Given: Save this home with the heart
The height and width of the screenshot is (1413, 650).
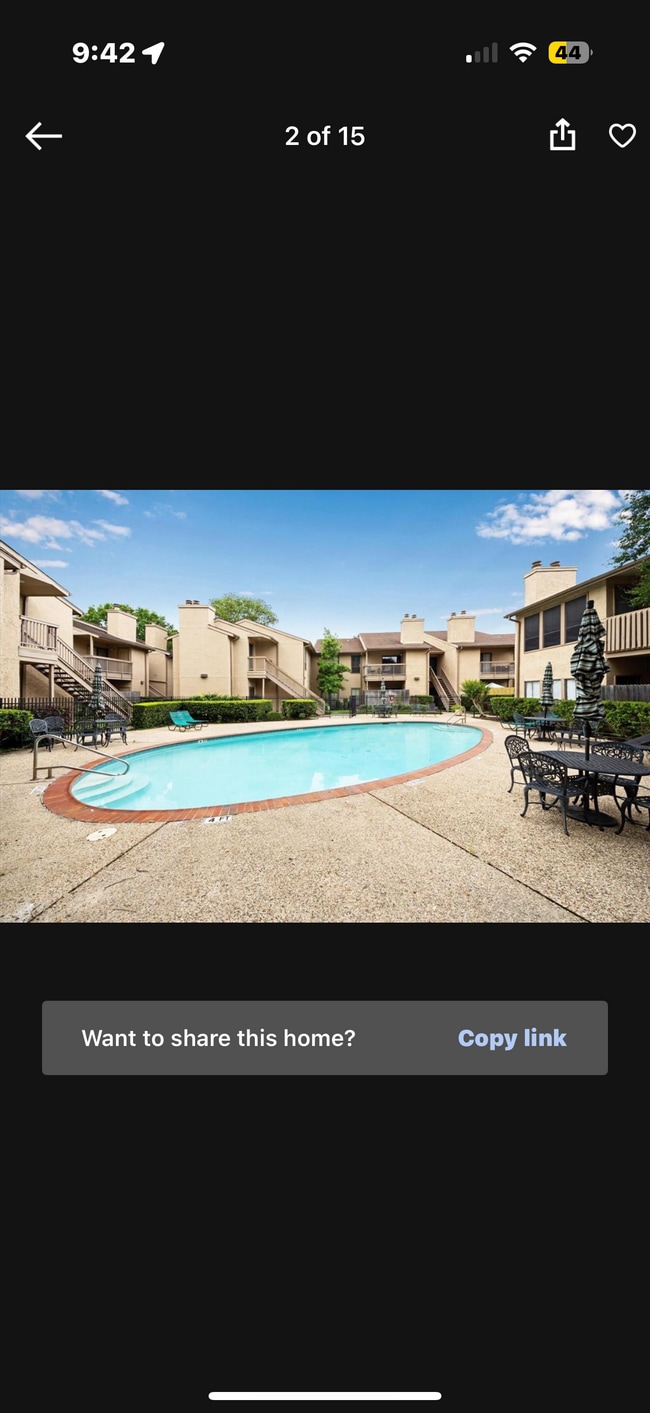Looking at the screenshot, I should (x=622, y=136).
